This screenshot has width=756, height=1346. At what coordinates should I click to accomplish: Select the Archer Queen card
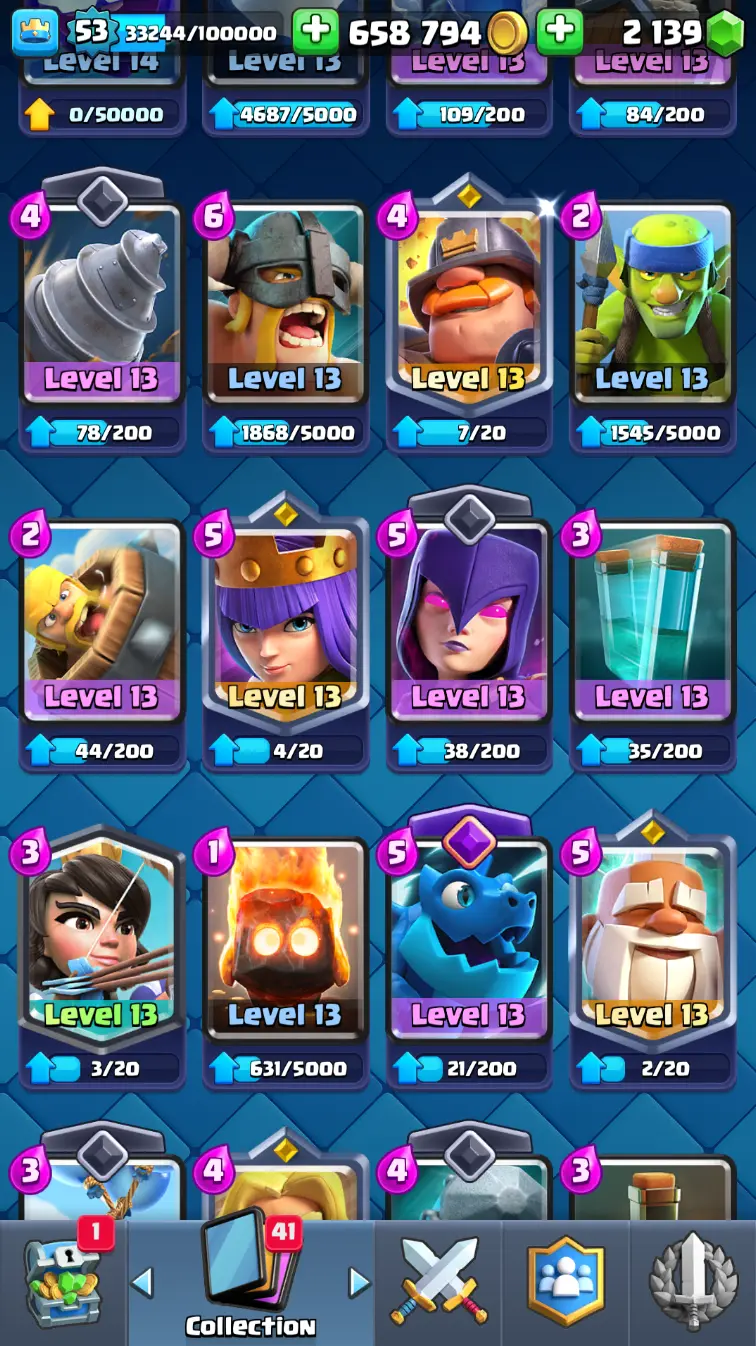coord(285,620)
